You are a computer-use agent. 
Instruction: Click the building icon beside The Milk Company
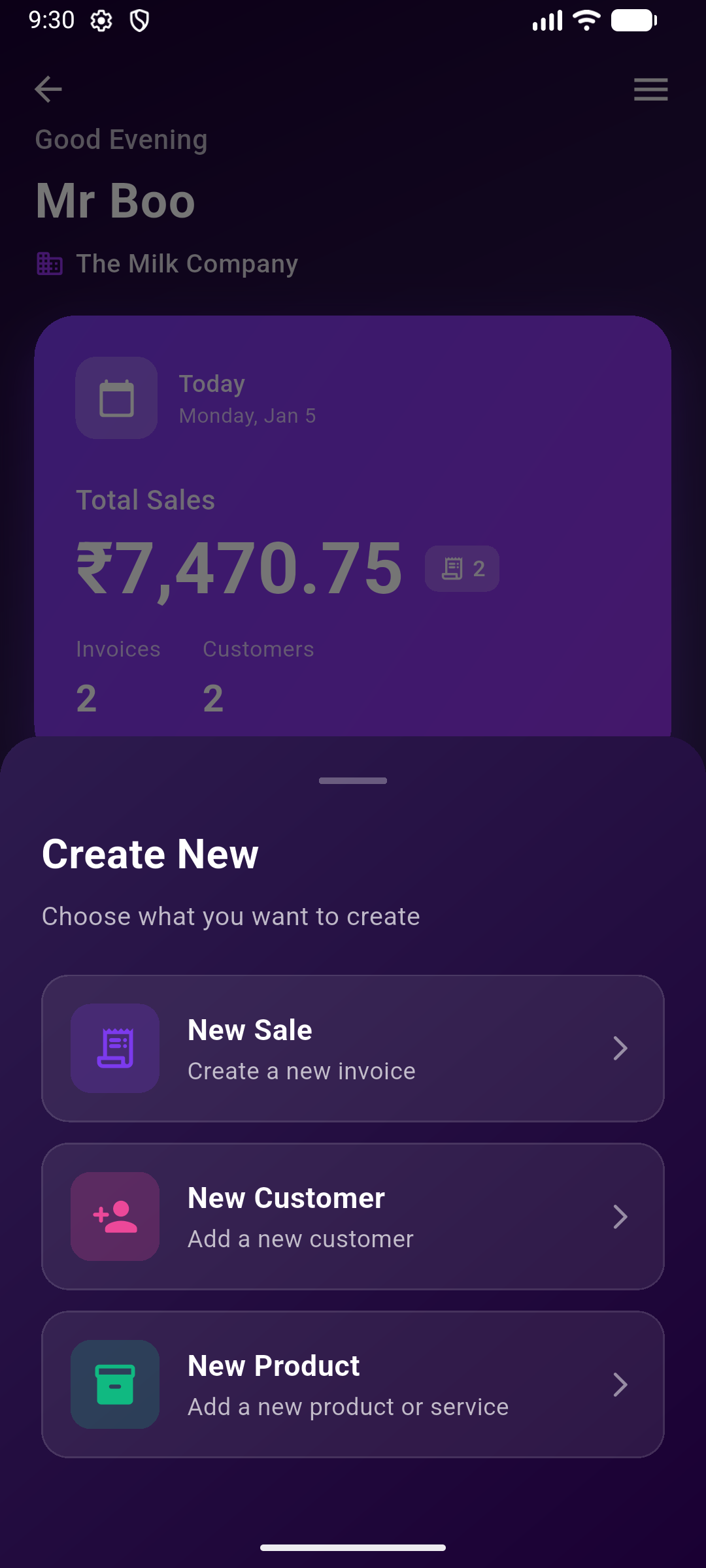coord(48,264)
